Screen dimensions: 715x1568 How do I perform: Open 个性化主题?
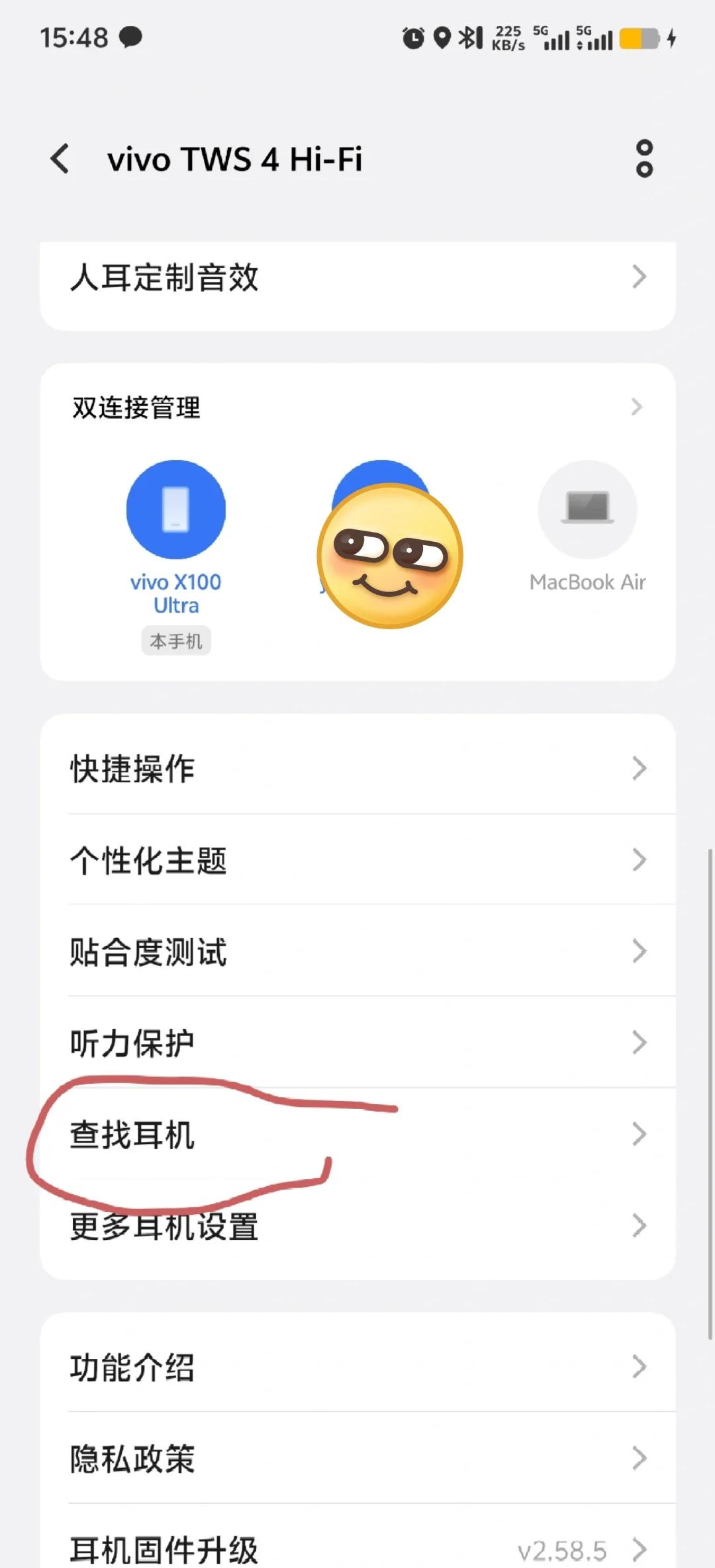(x=358, y=860)
